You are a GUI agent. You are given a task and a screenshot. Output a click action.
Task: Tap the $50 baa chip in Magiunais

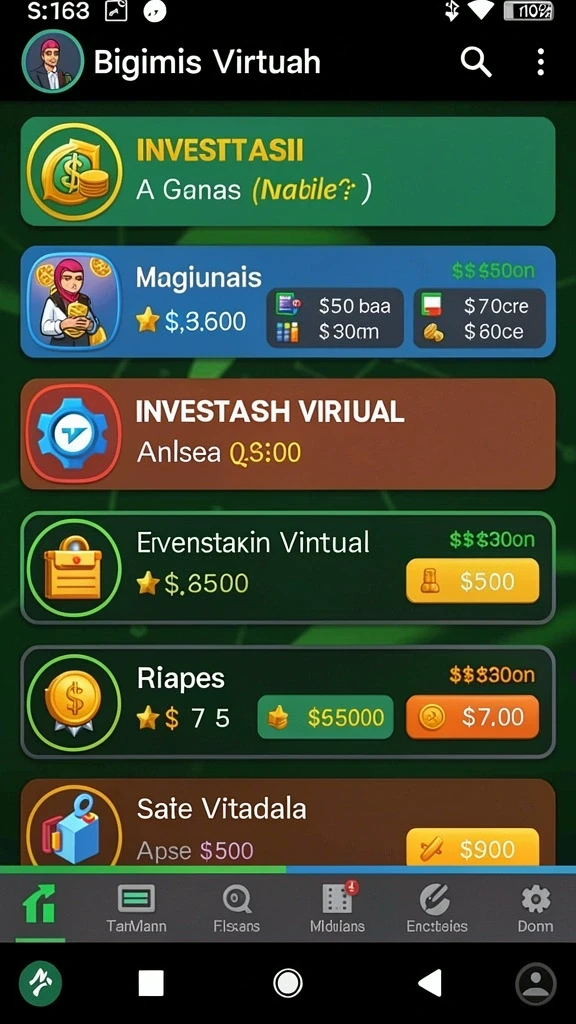click(x=335, y=317)
